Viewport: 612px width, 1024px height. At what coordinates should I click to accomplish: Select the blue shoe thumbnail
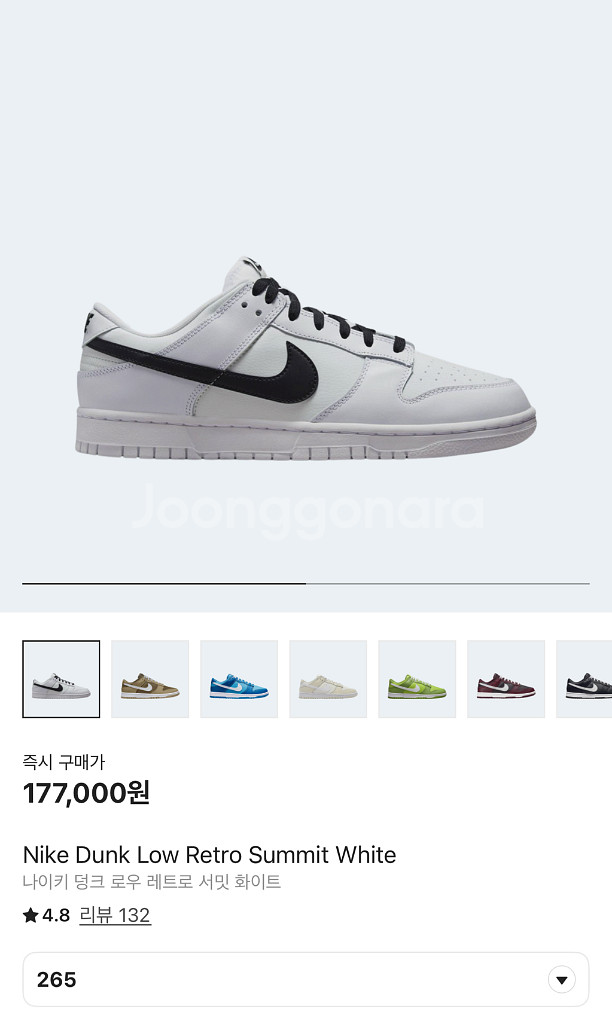[239, 679]
